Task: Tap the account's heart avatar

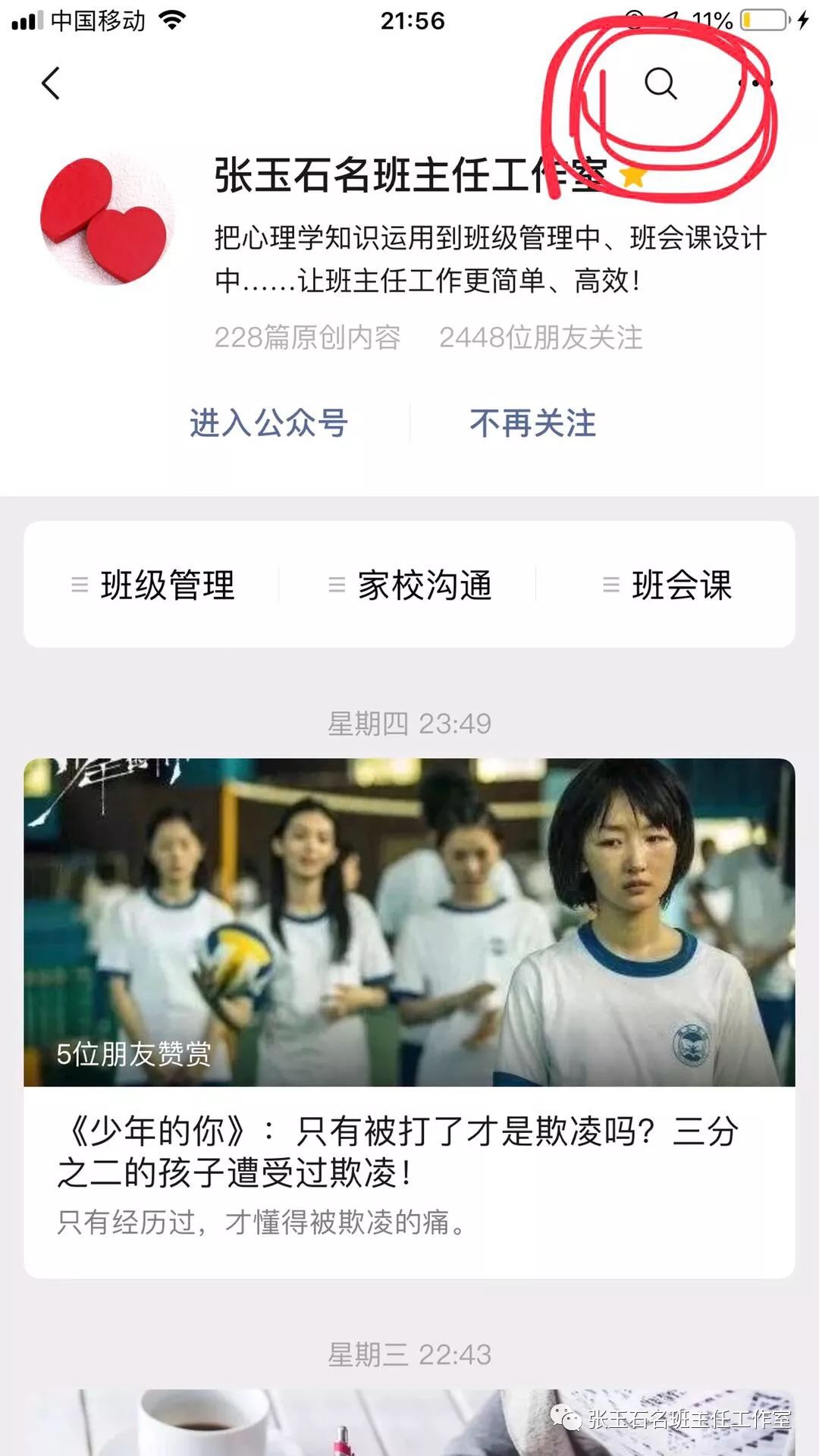Action: [x=106, y=220]
